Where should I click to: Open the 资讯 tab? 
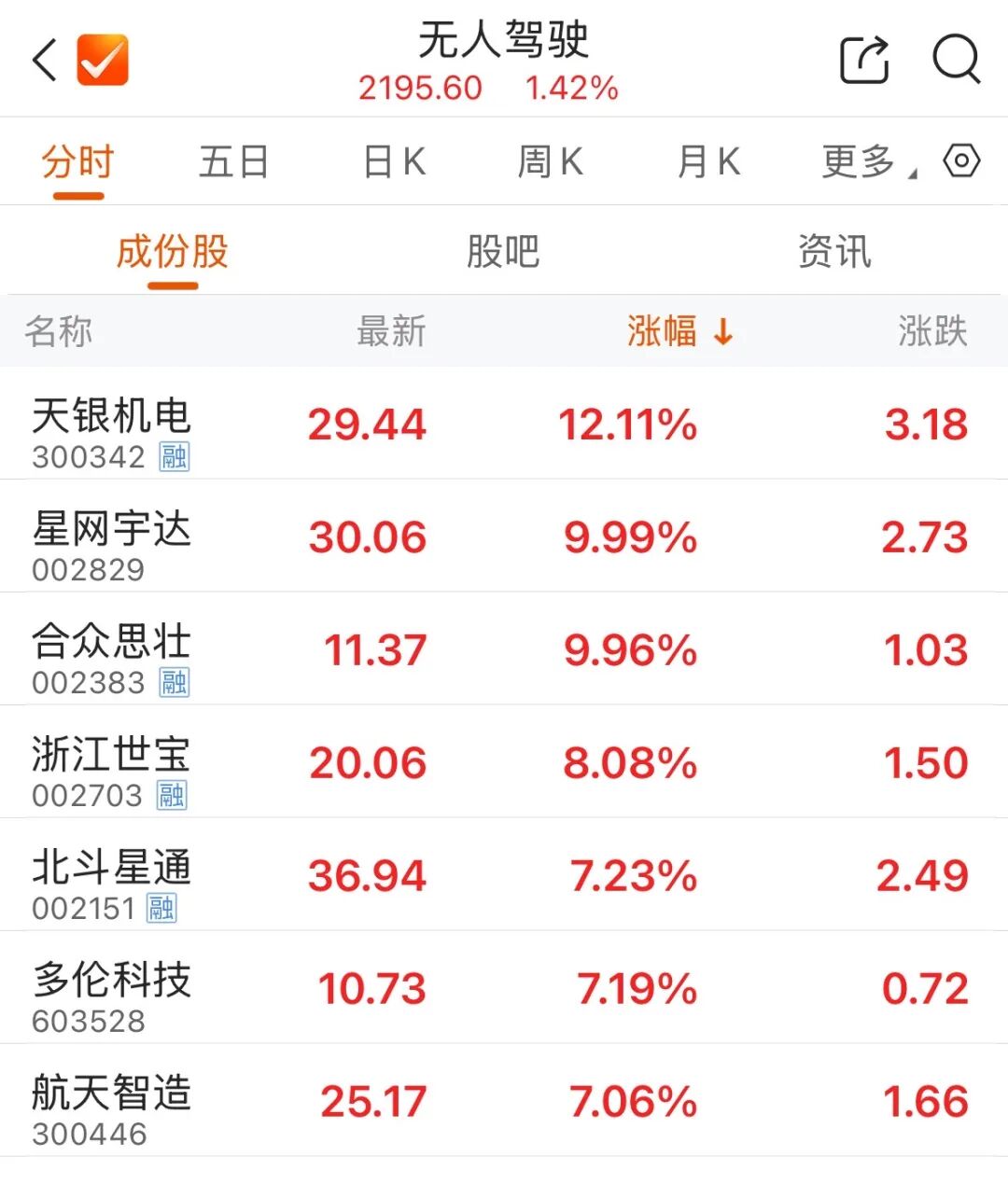(x=834, y=252)
